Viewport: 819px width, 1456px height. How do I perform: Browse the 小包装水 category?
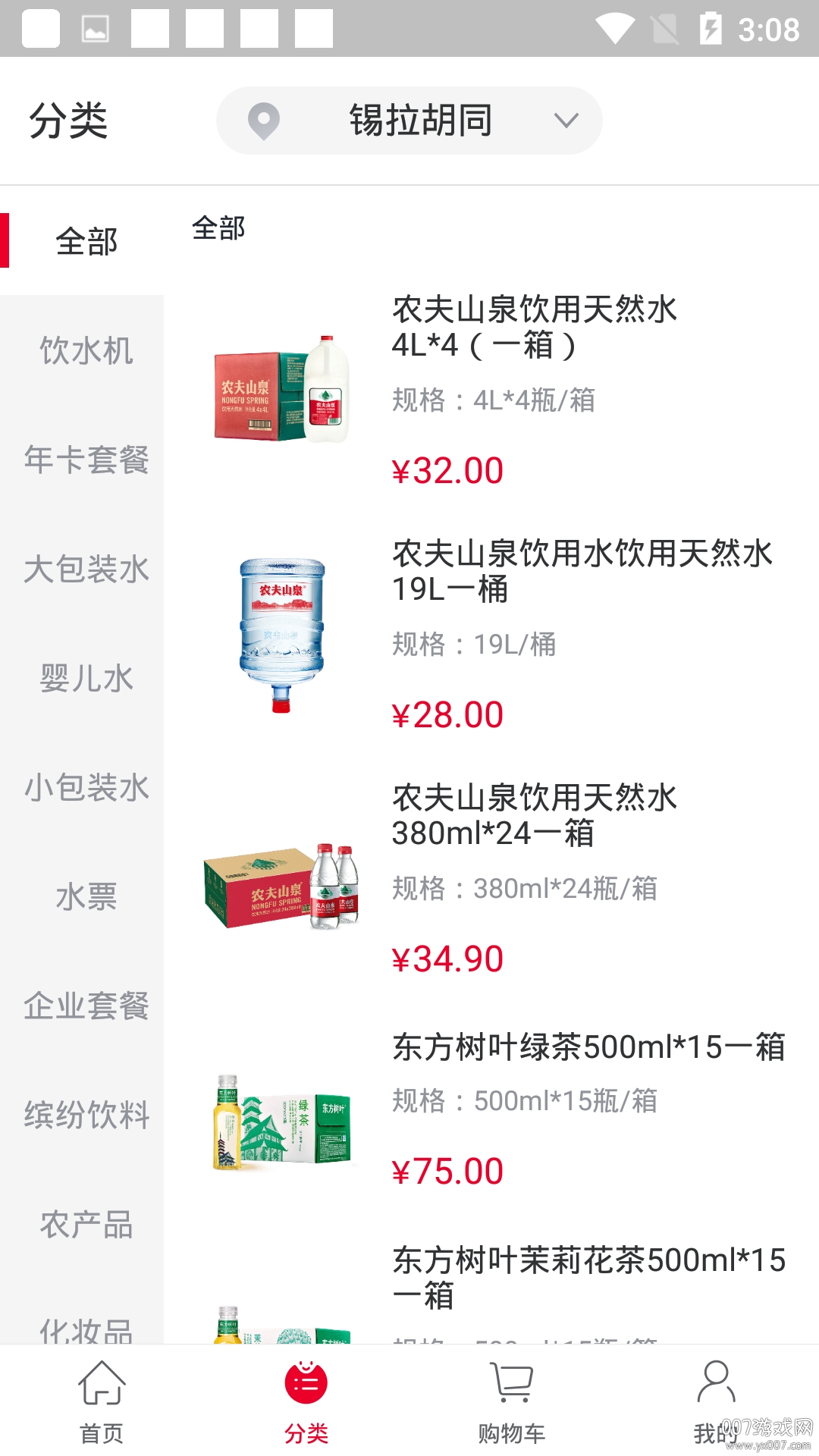click(x=86, y=788)
